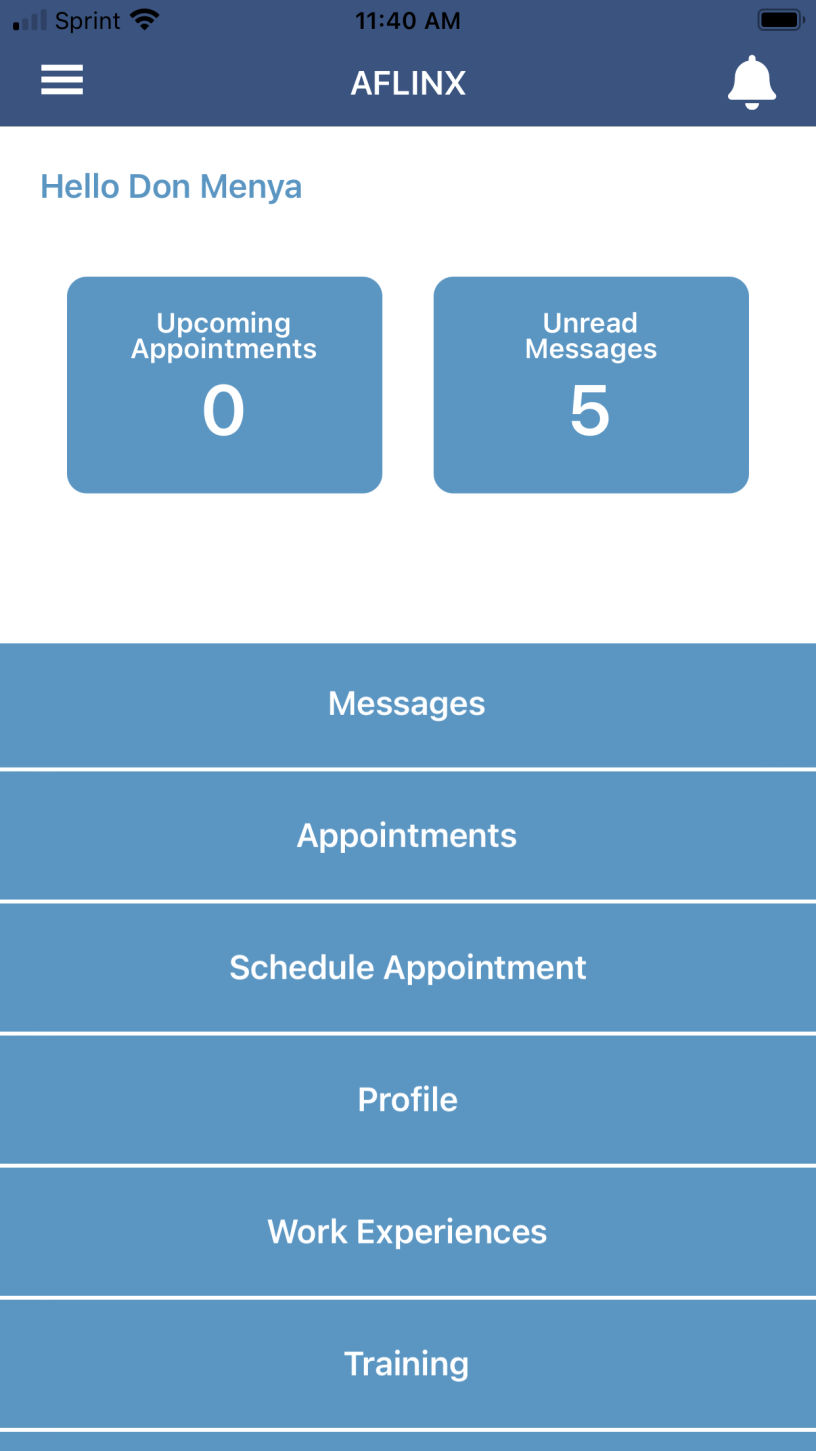Go to Messages

[x=408, y=704]
